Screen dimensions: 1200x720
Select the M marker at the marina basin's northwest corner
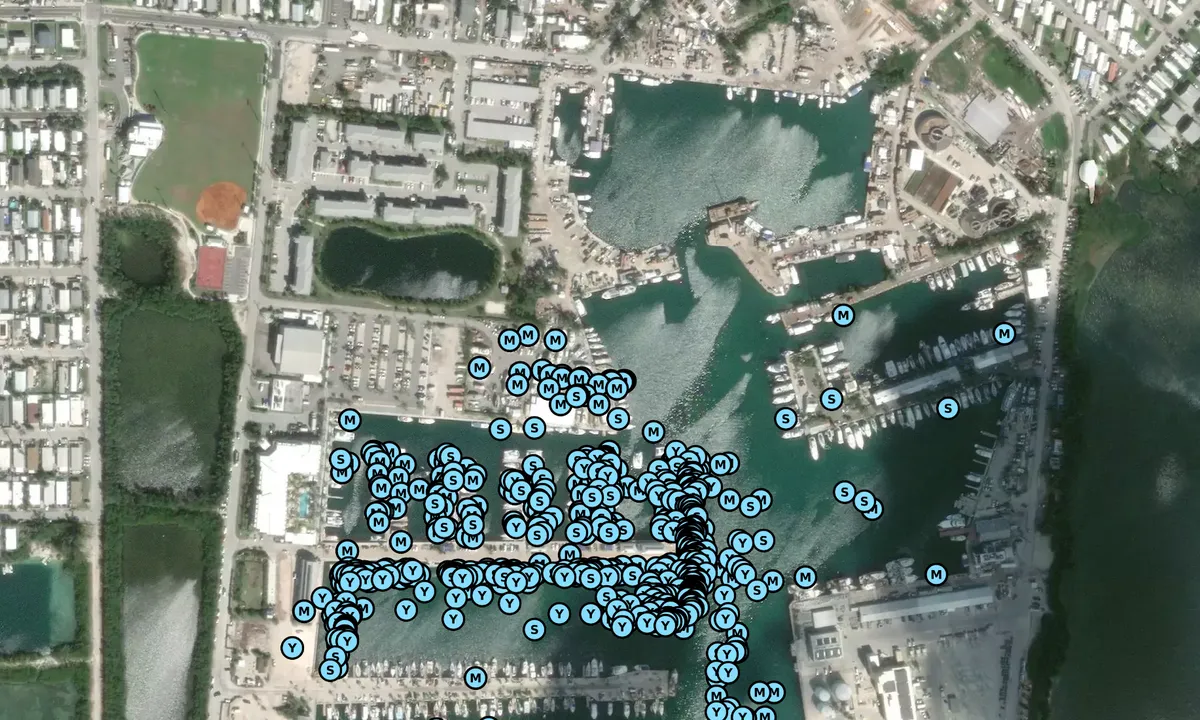[349, 419]
